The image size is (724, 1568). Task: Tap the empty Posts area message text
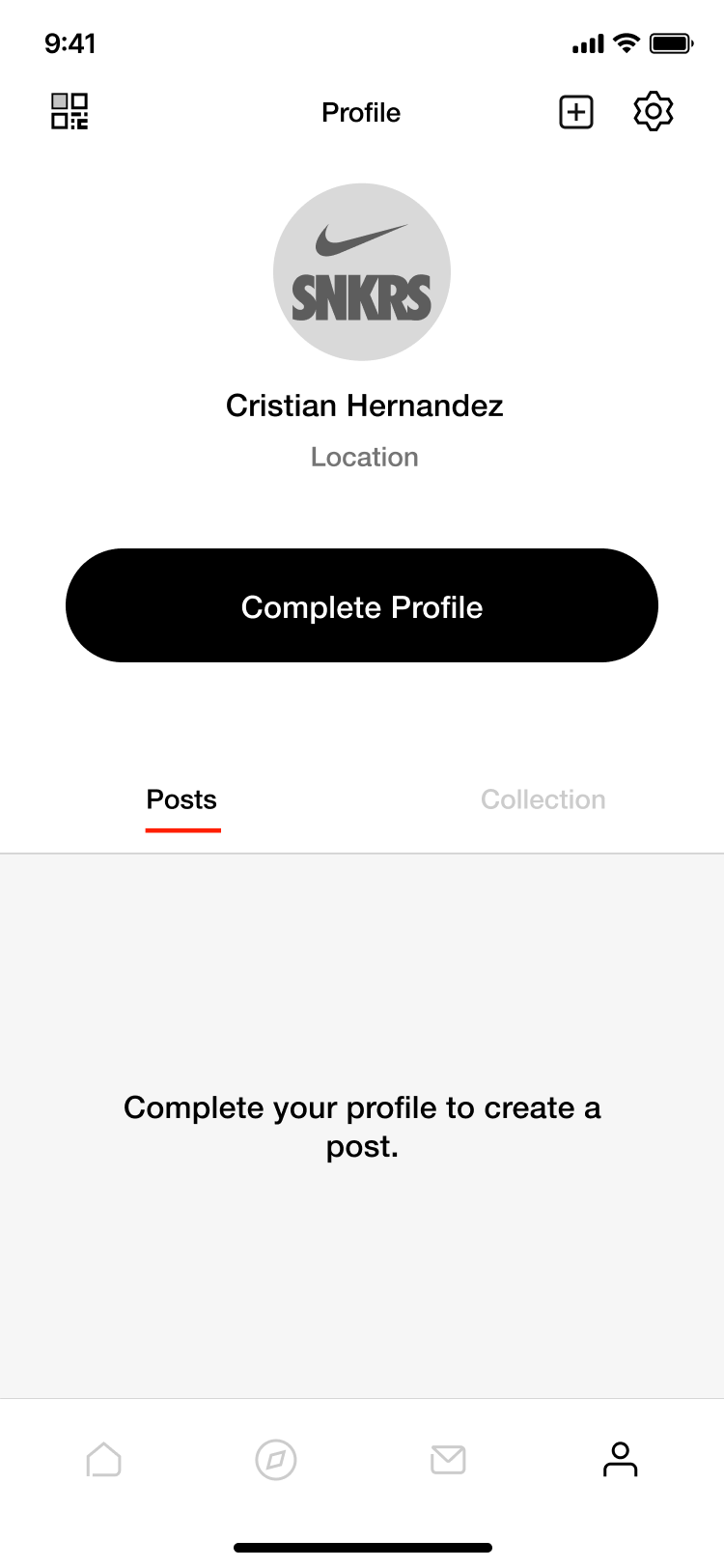tap(362, 1127)
